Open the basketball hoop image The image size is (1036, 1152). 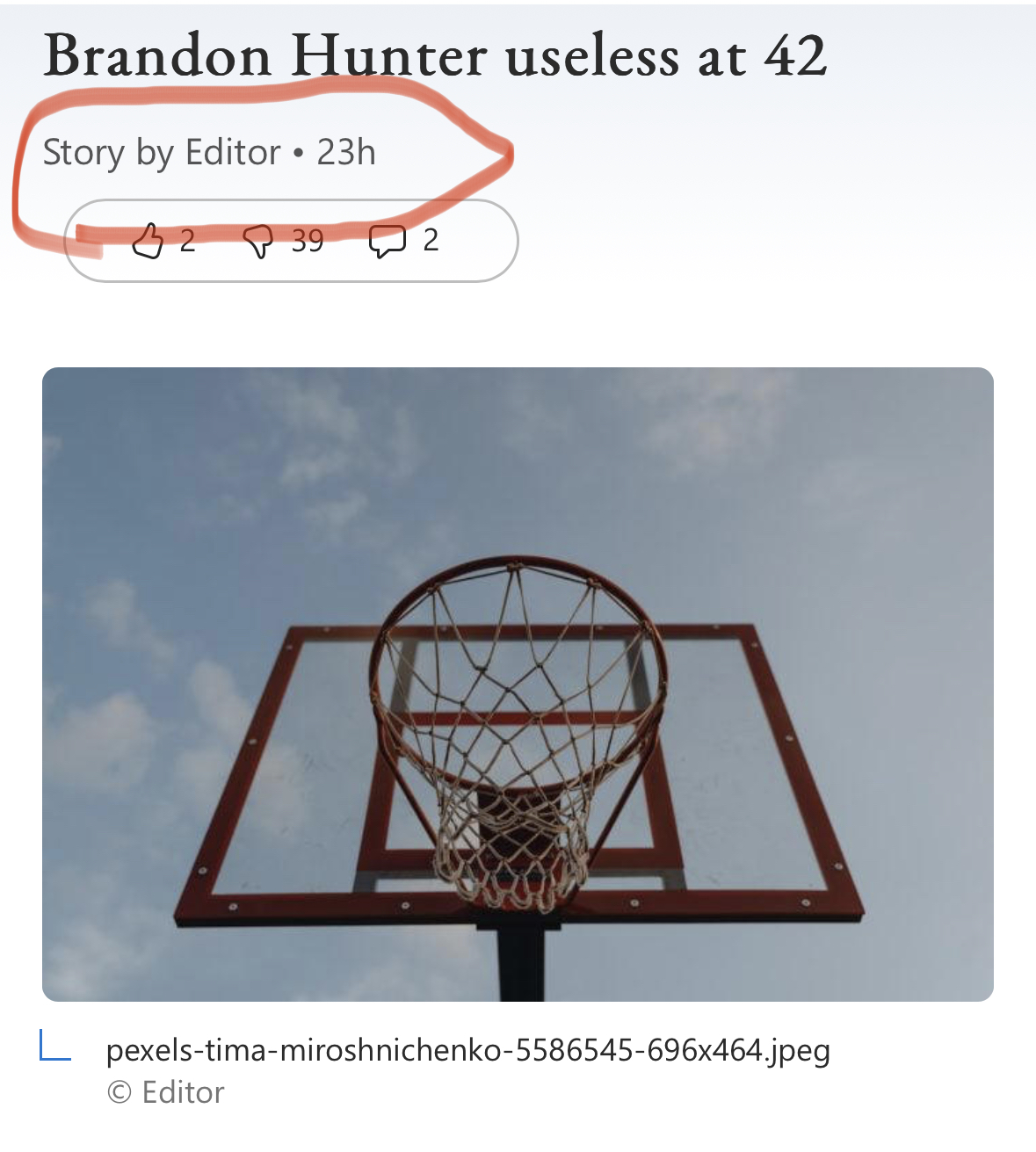(x=518, y=684)
